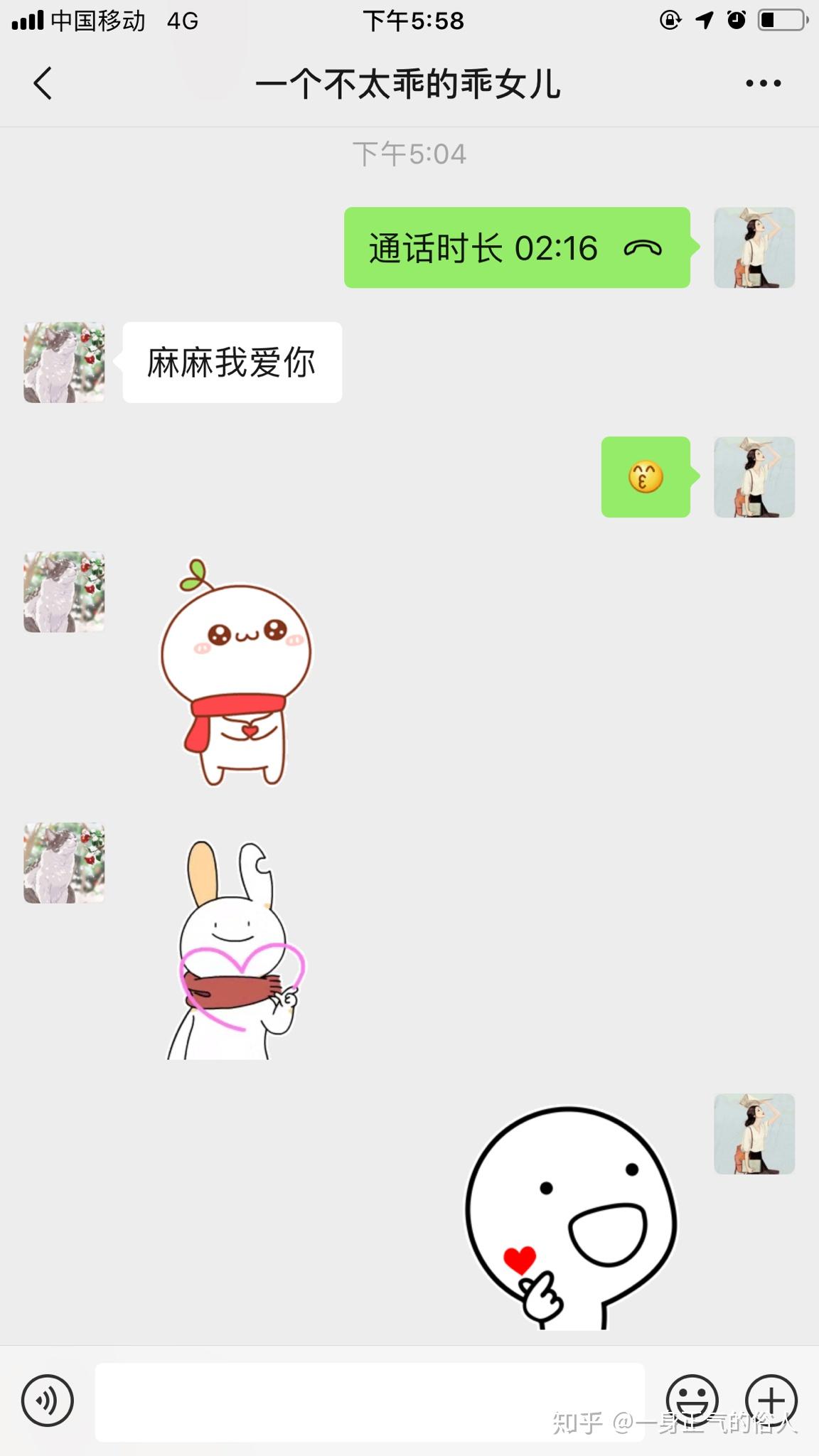View the rabbit drawing a heart sticker
The width and height of the screenshot is (819, 1456).
point(236,951)
